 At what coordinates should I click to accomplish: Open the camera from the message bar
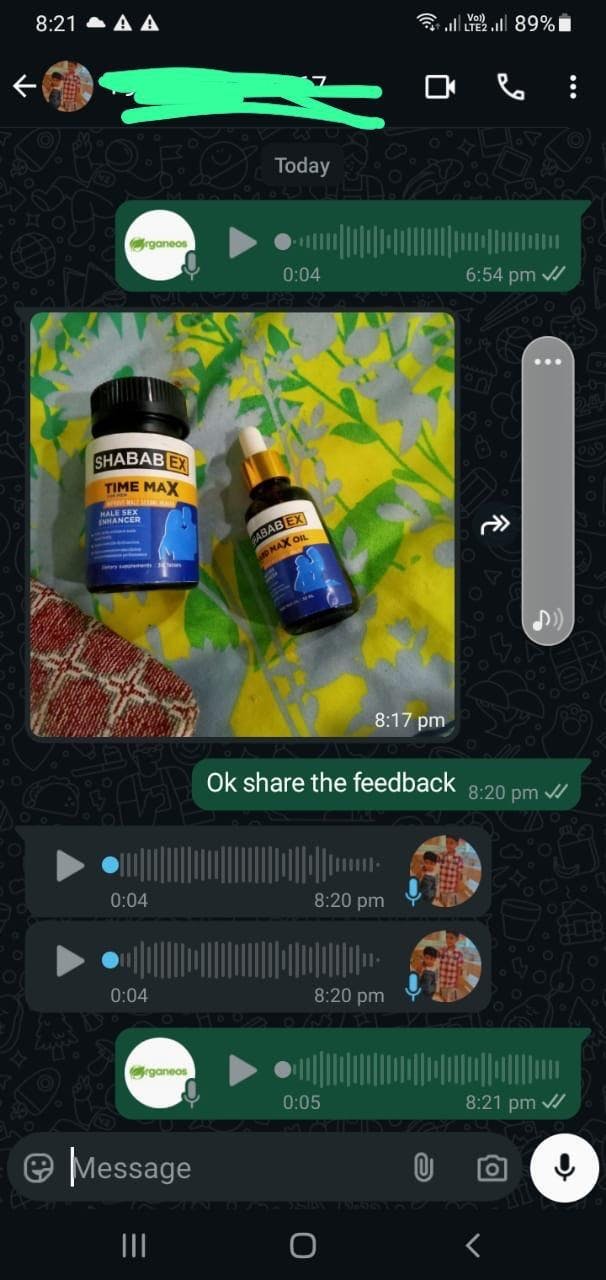491,1167
